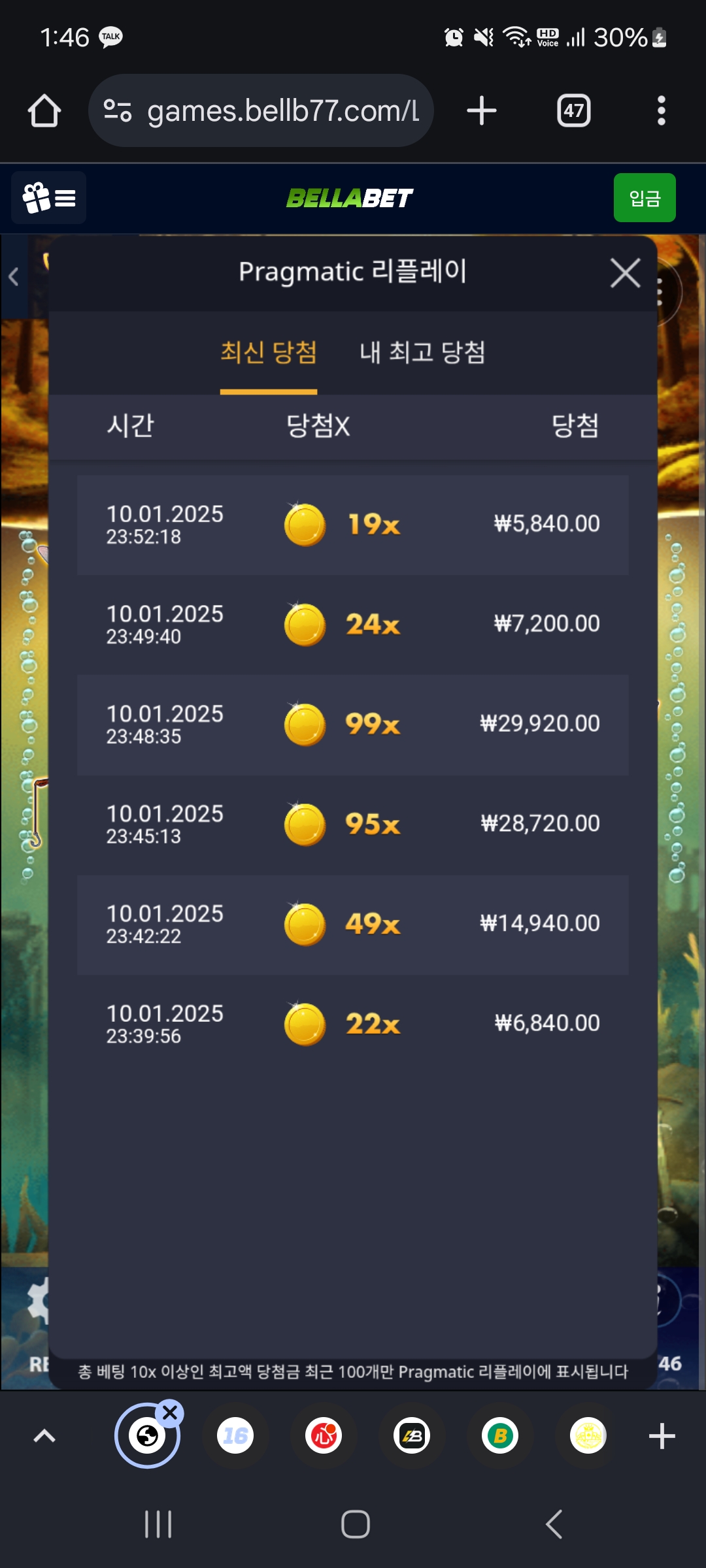Image resolution: width=706 pixels, height=1568 pixels.
Task: Open the browser overflow menu
Action: (x=662, y=110)
